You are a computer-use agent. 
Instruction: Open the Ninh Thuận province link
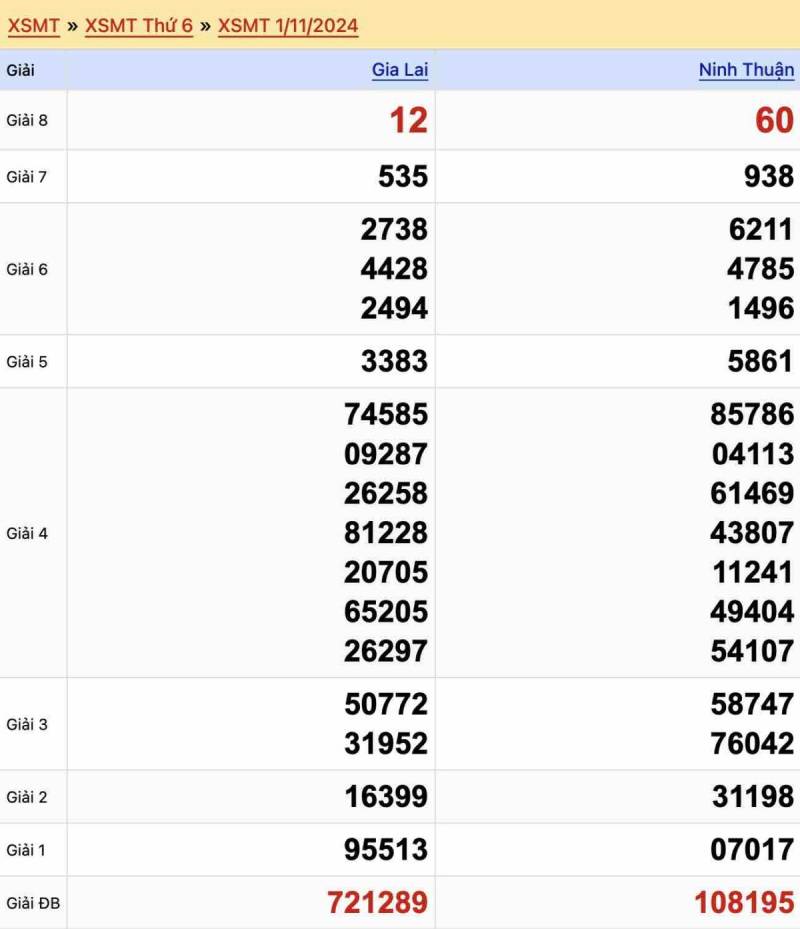click(746, 70)
